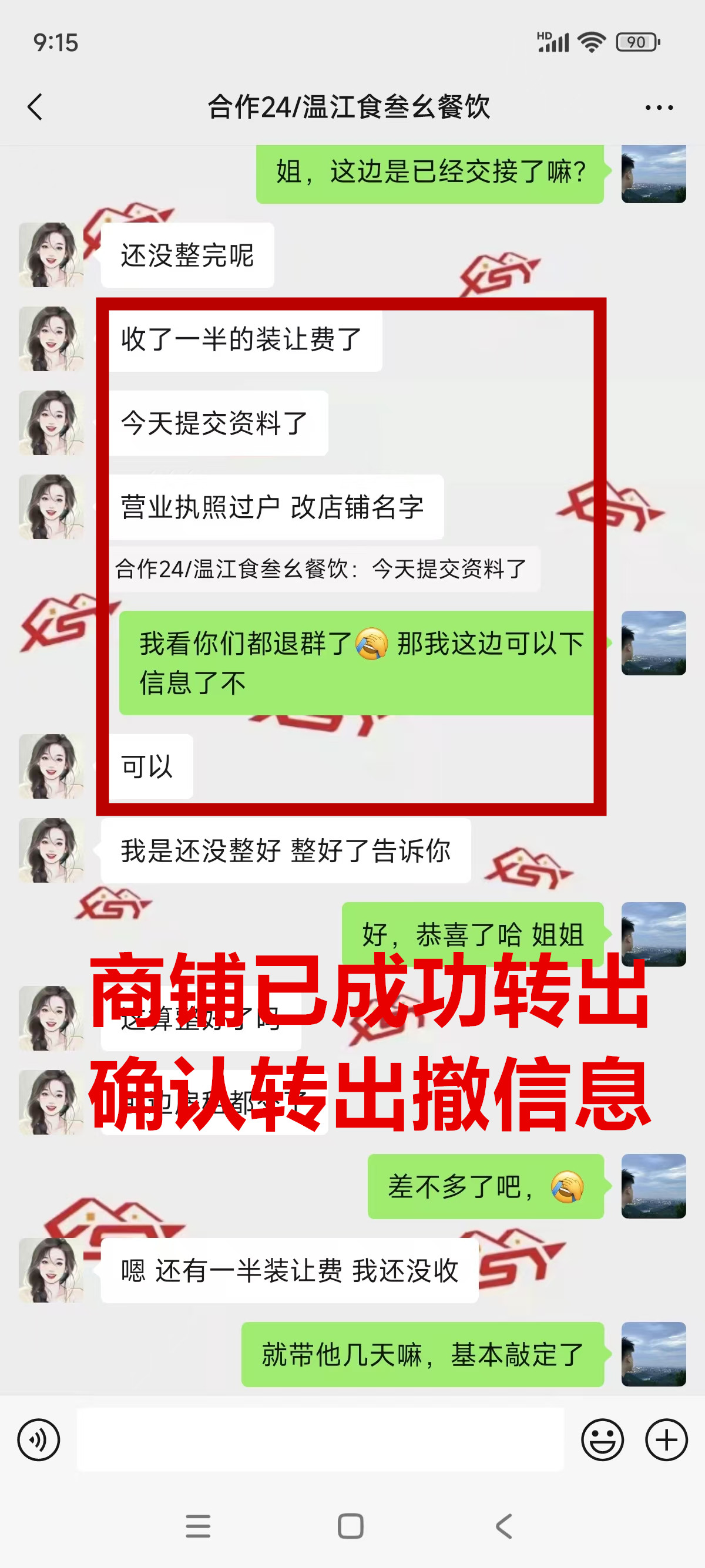The height and width of the screenshot is (1568, 705).
Task: Tap the quoted message 今天提交资料了
Action: (323, 569)
